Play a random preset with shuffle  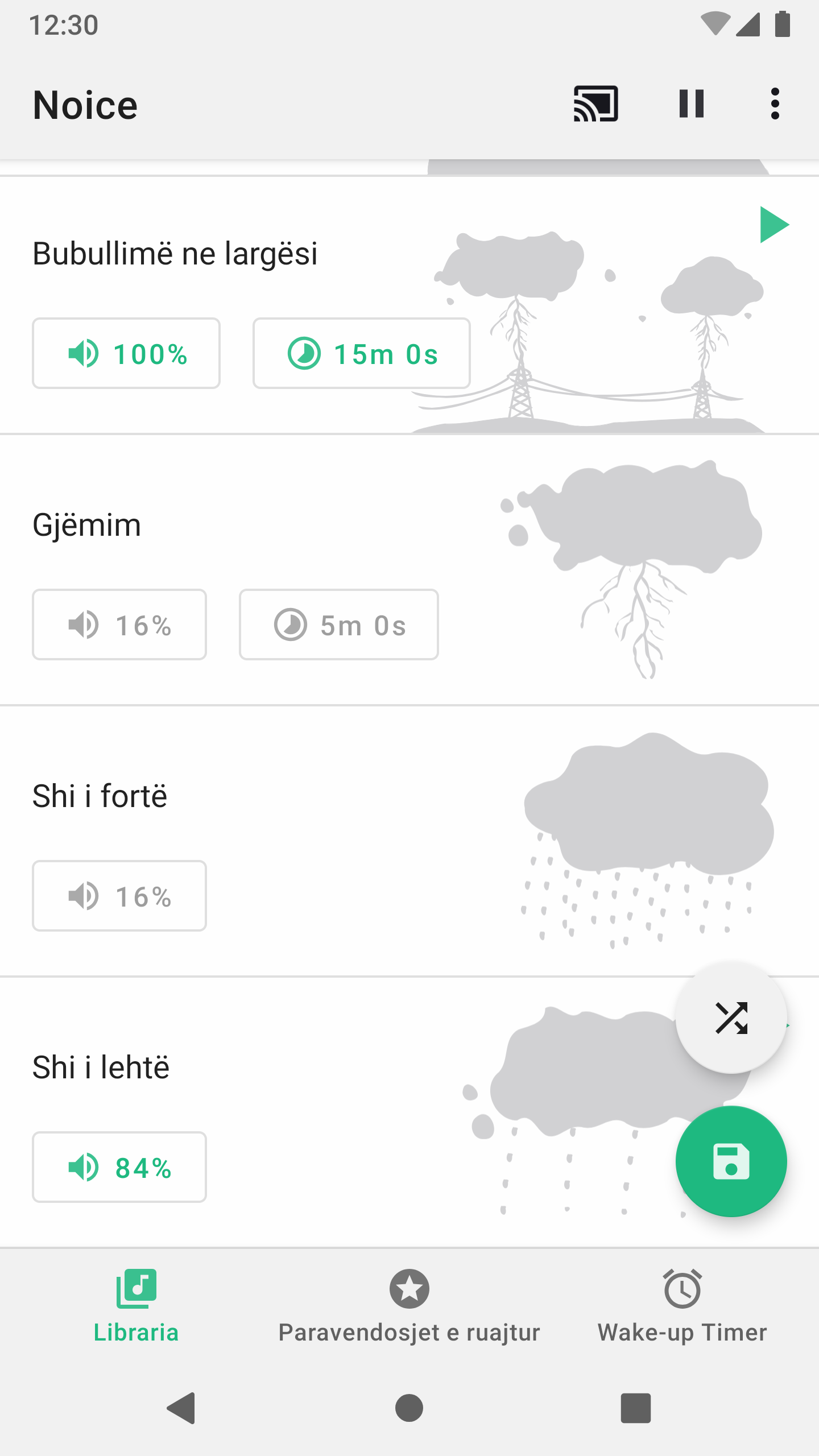[x=731, y=1017]
